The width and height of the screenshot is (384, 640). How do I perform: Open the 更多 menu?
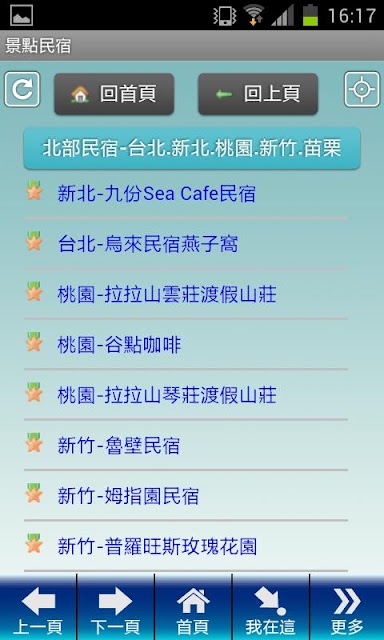point(347,607)
